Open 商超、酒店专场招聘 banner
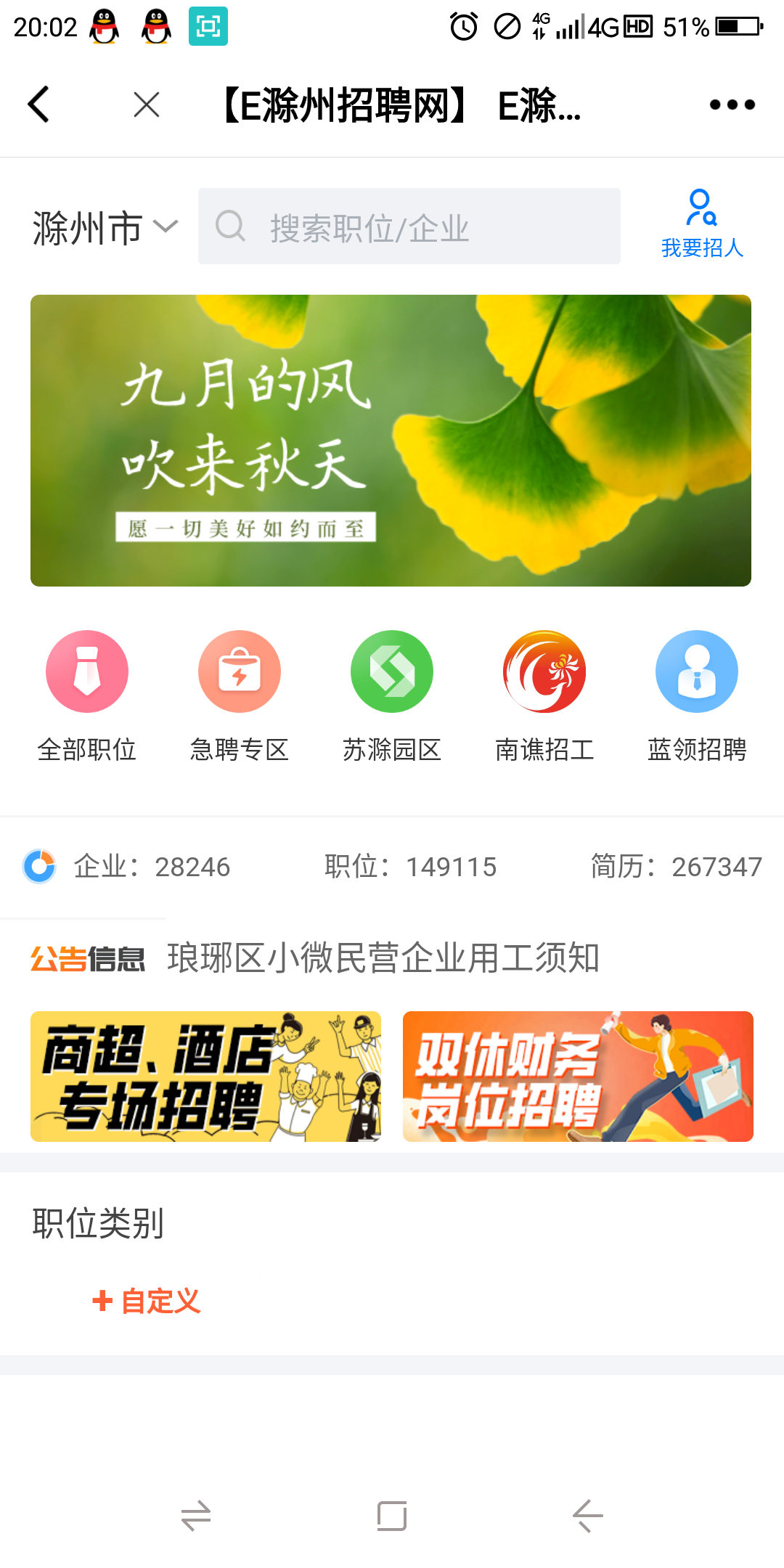Screen dimensions: 784x1568 point(205,1077)
